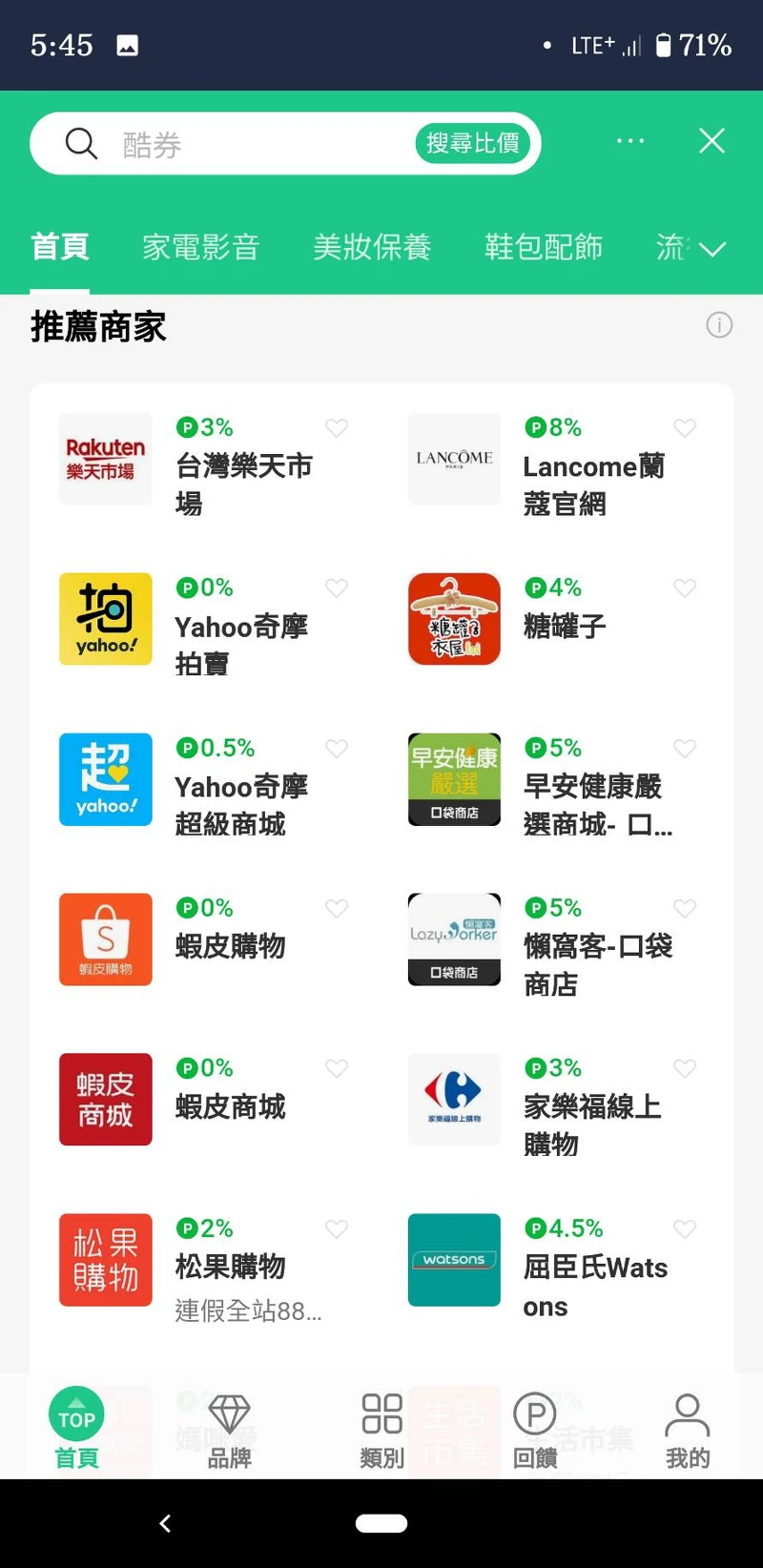
Task: Like the 松果購物 store with the heart
Action: click(x=337, y=1228)
